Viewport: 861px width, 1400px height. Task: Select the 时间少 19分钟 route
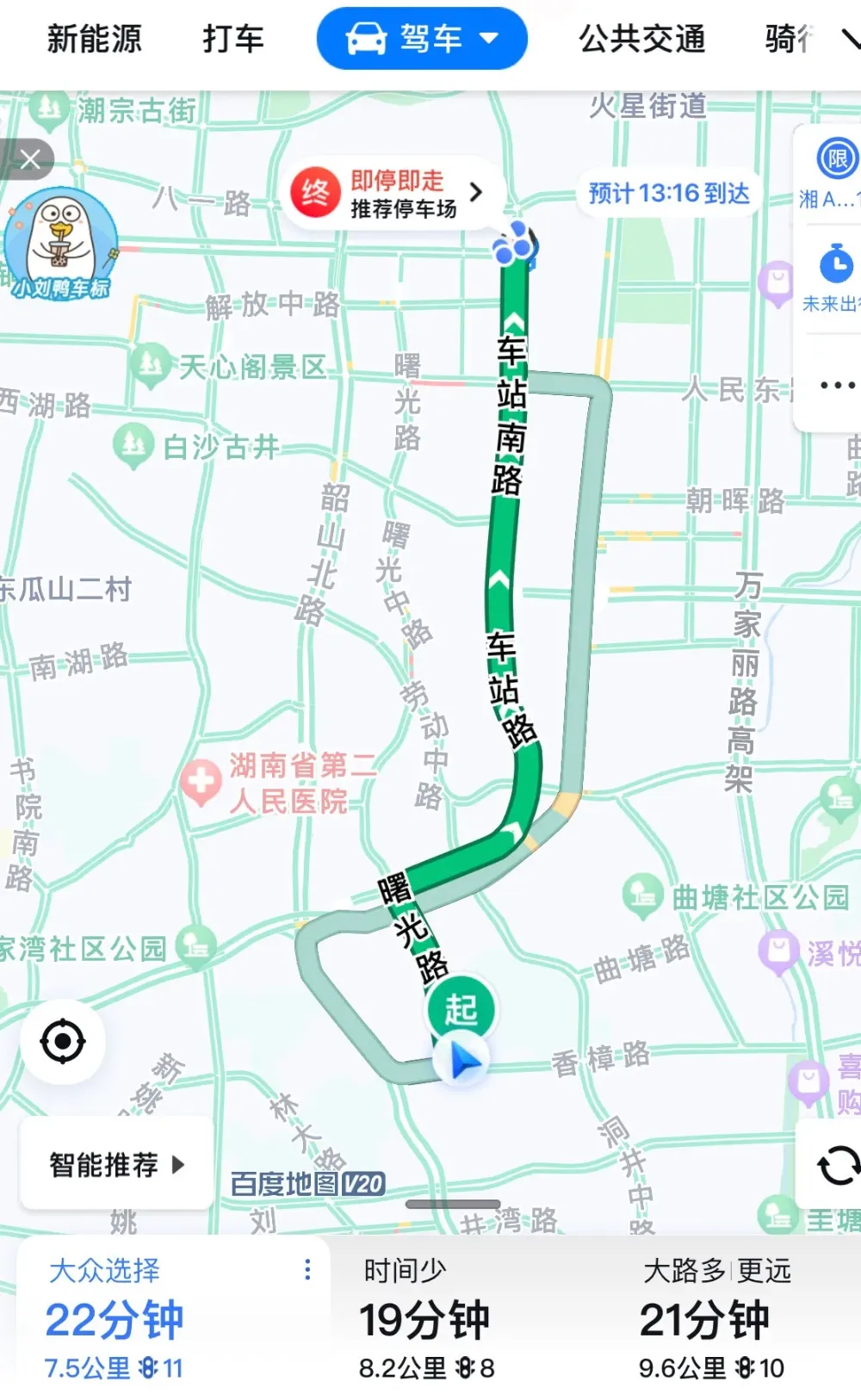click(x=426, y=1320)
